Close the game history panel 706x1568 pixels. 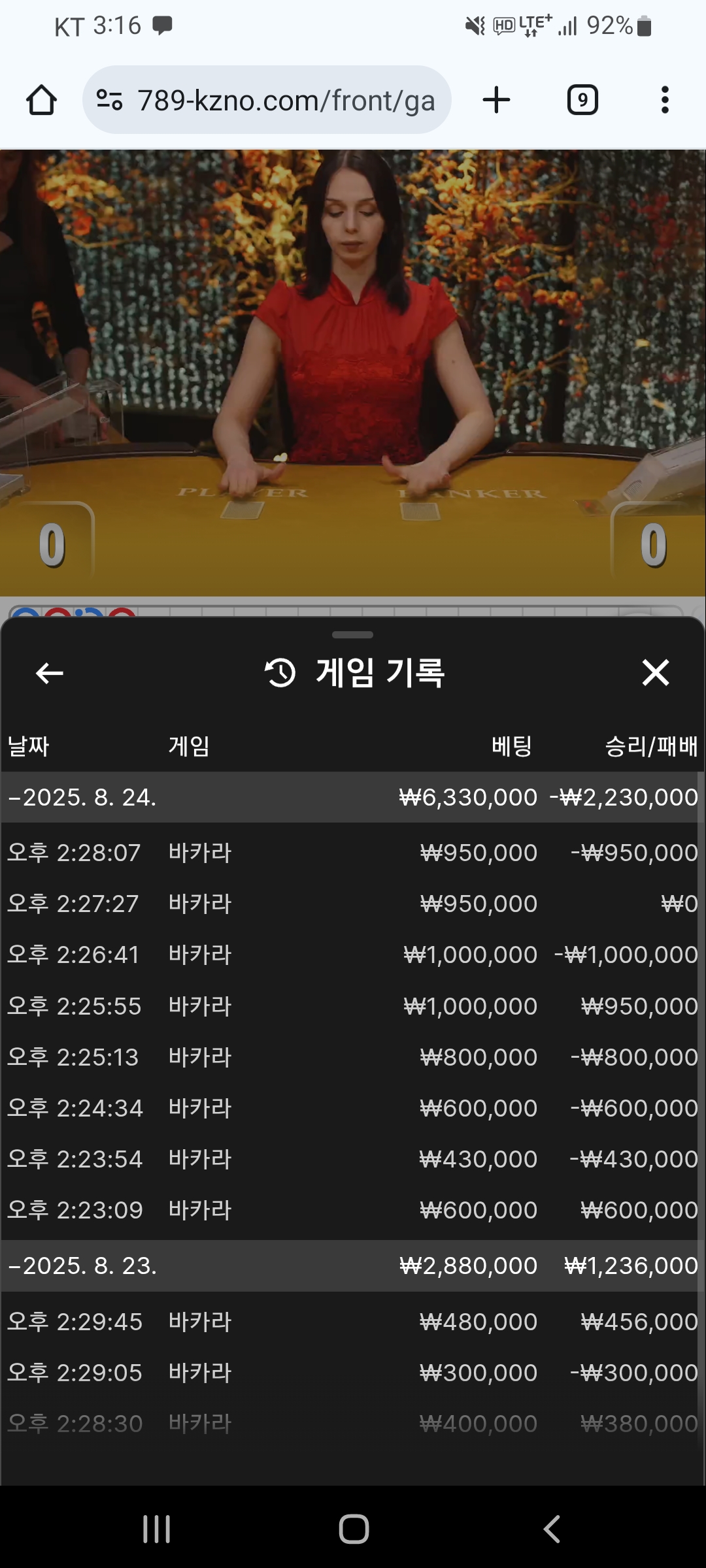(x=655, y=673)
